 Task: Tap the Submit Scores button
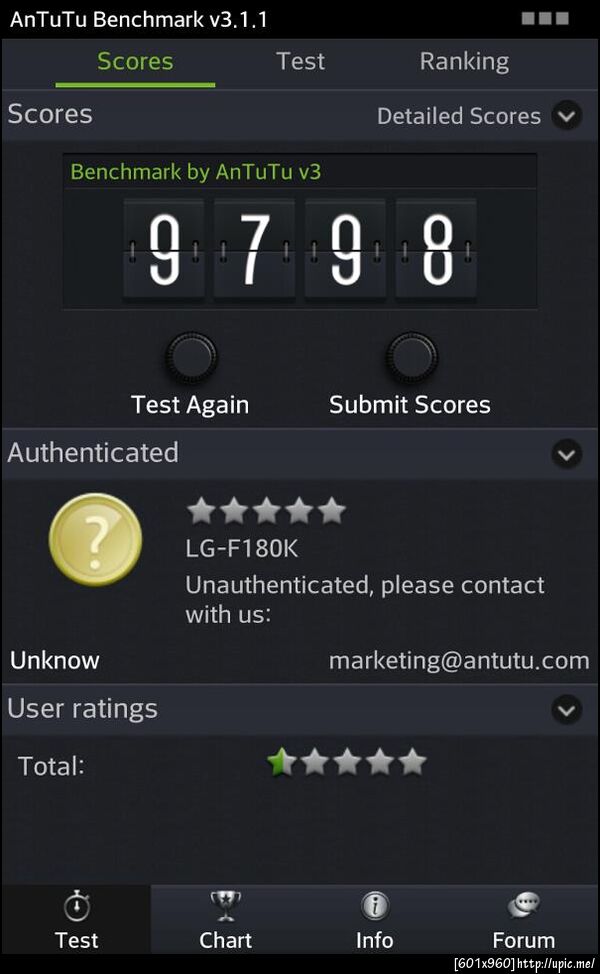[411, 359]
